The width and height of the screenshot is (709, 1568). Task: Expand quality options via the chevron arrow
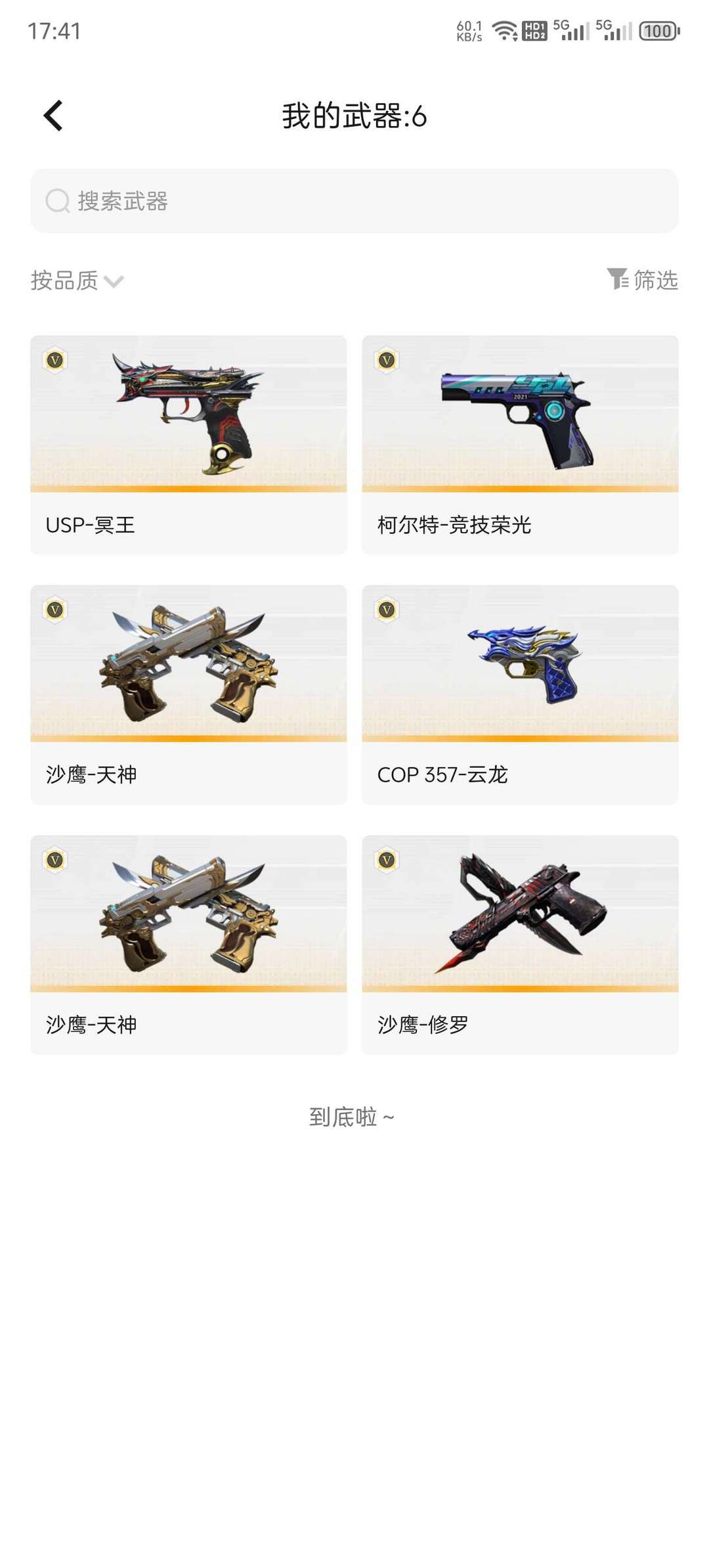click(x=115, y=282)
